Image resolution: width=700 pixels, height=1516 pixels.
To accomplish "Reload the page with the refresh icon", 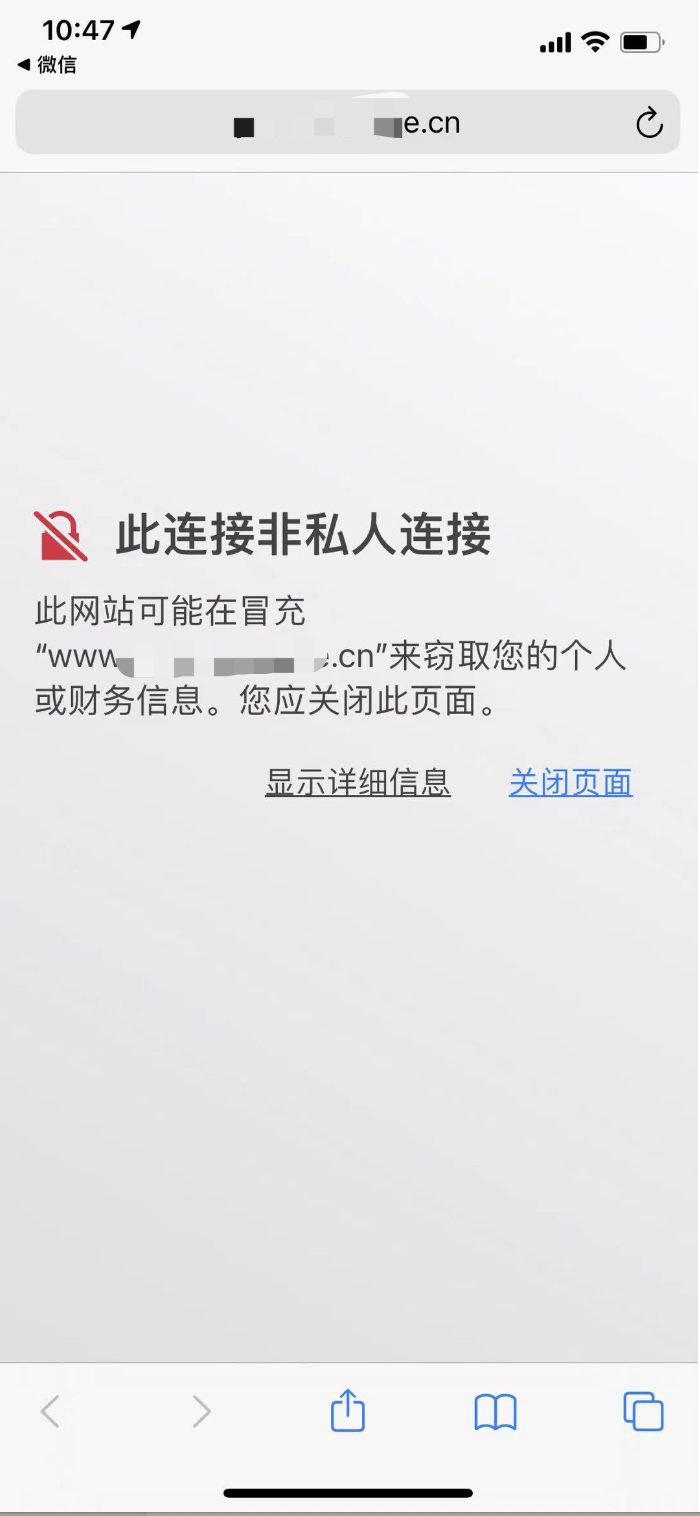I will pyautogui.click(x=649, y=124).
